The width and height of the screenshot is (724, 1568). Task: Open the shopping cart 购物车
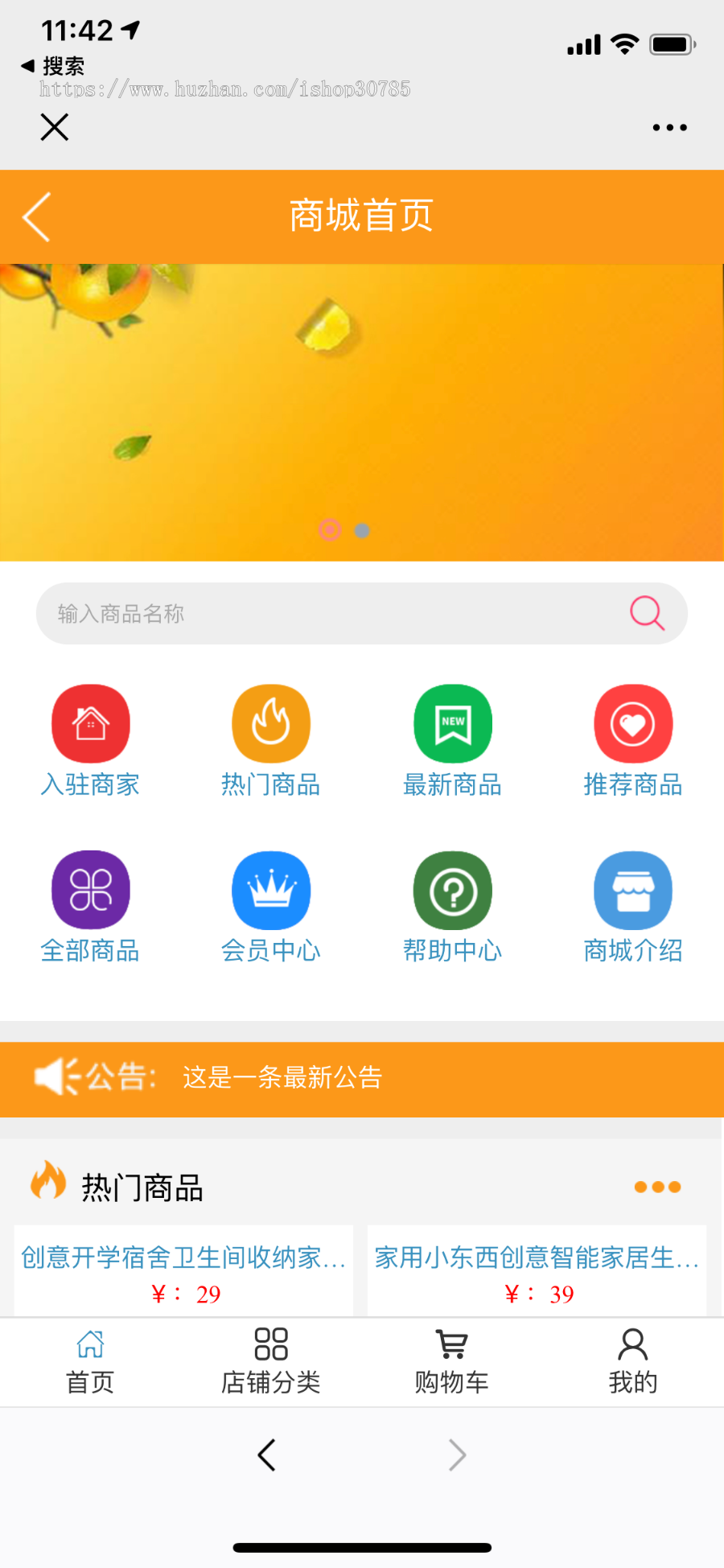point(452,1361)
